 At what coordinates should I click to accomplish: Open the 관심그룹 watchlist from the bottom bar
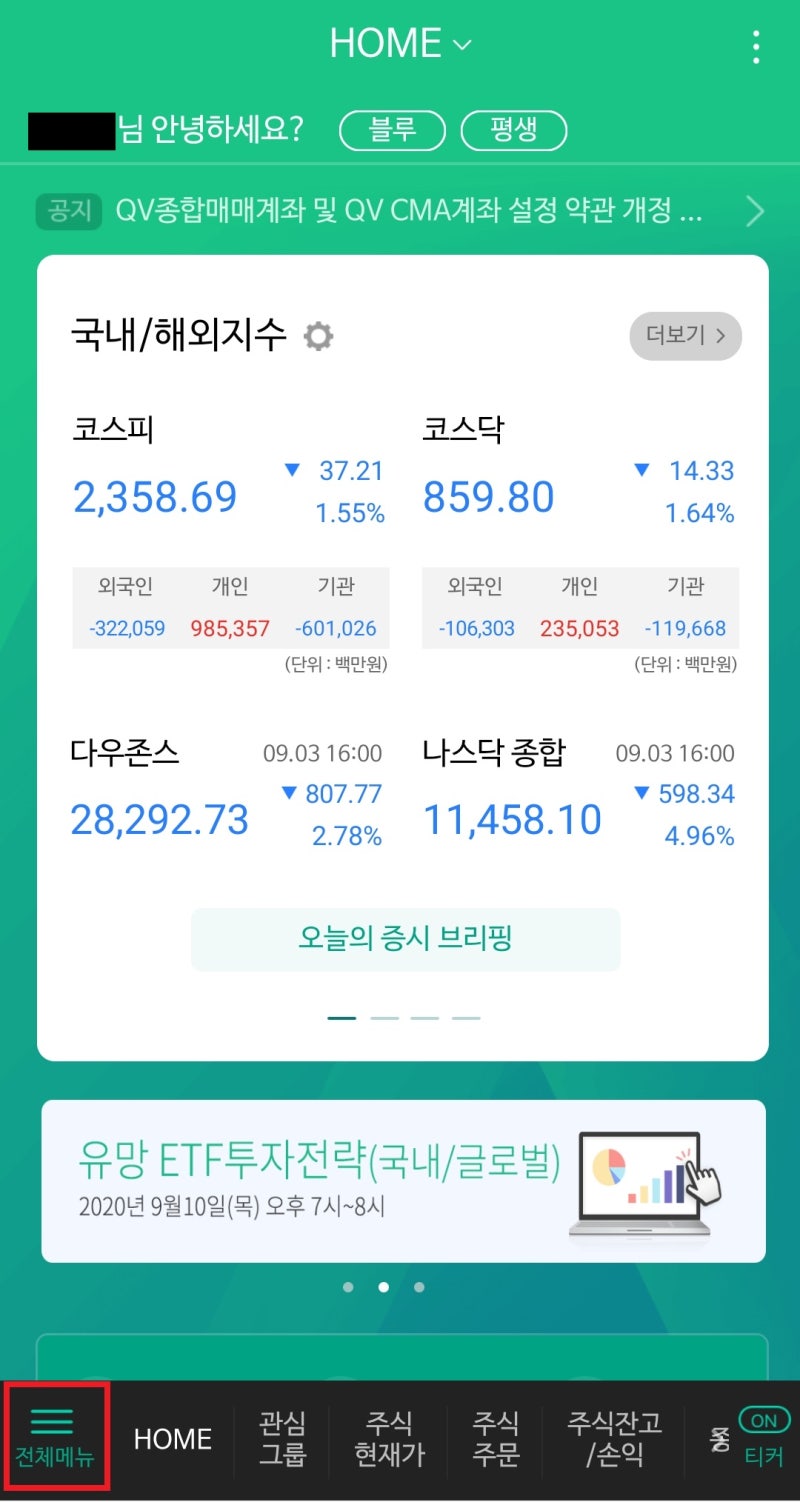(281, 1438)
